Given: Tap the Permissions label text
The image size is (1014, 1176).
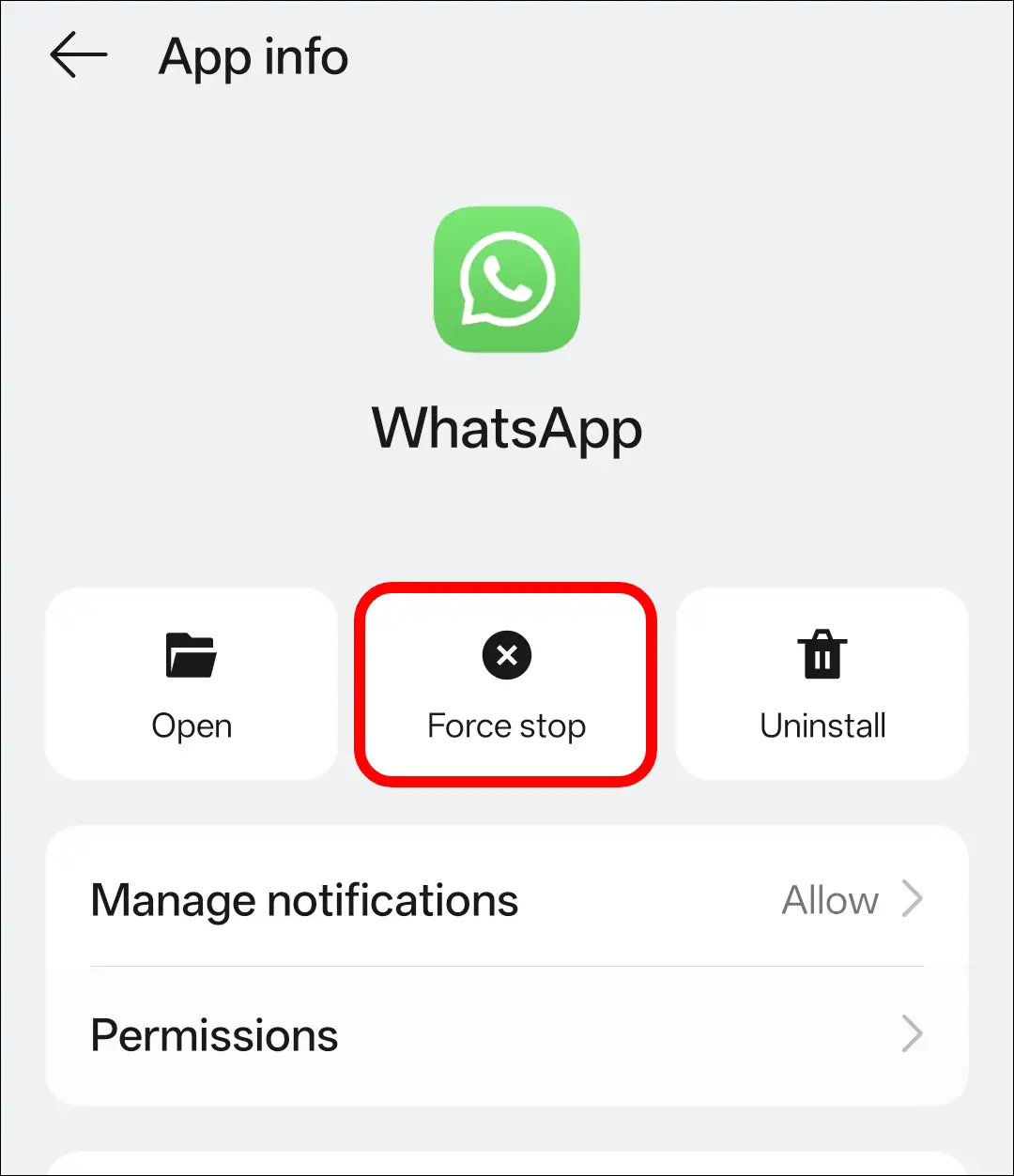Looking at the screenshot, I should pyautogui.click(x=214, y=1034).
